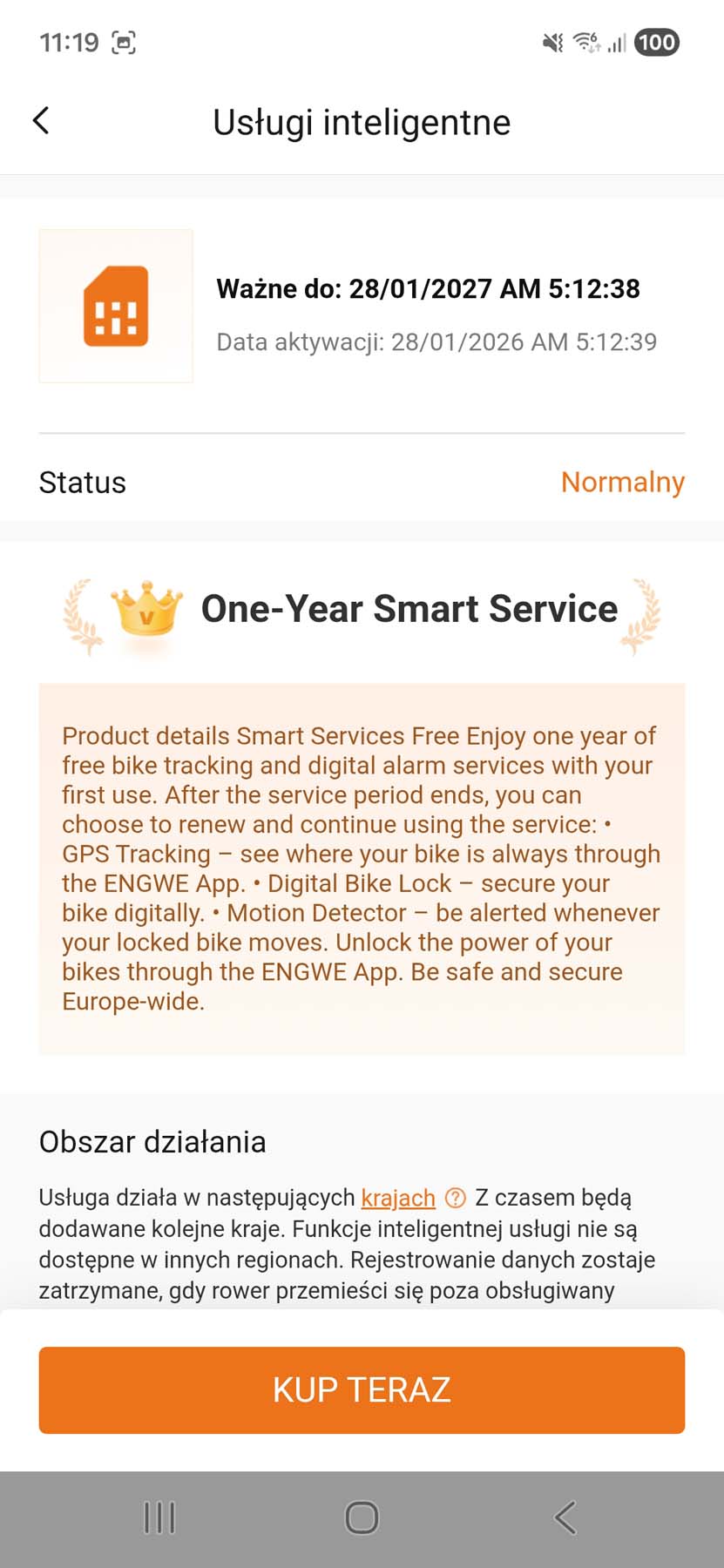Select the Obszar działania section header
Screen dimensions: 724x1568
point(152,1141)
